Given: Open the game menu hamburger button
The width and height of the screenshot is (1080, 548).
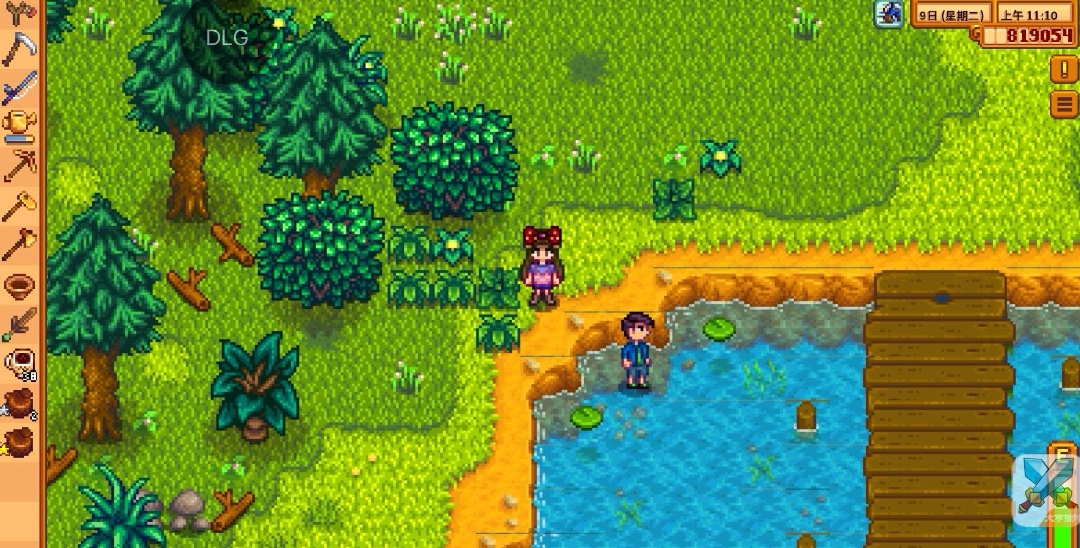Looking at the screenshot, I should pos(1063,104).
